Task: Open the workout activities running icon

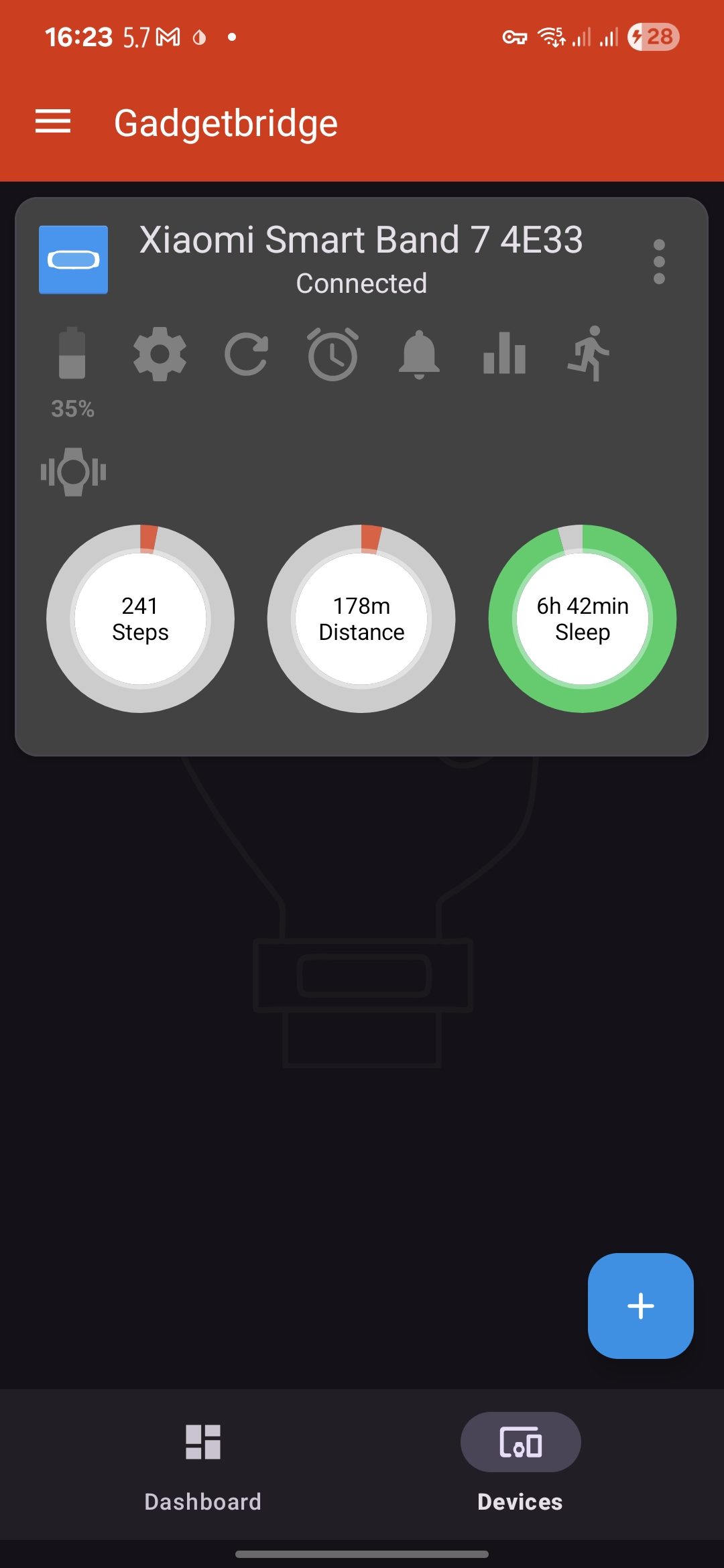Action: (x=590, y=354)
